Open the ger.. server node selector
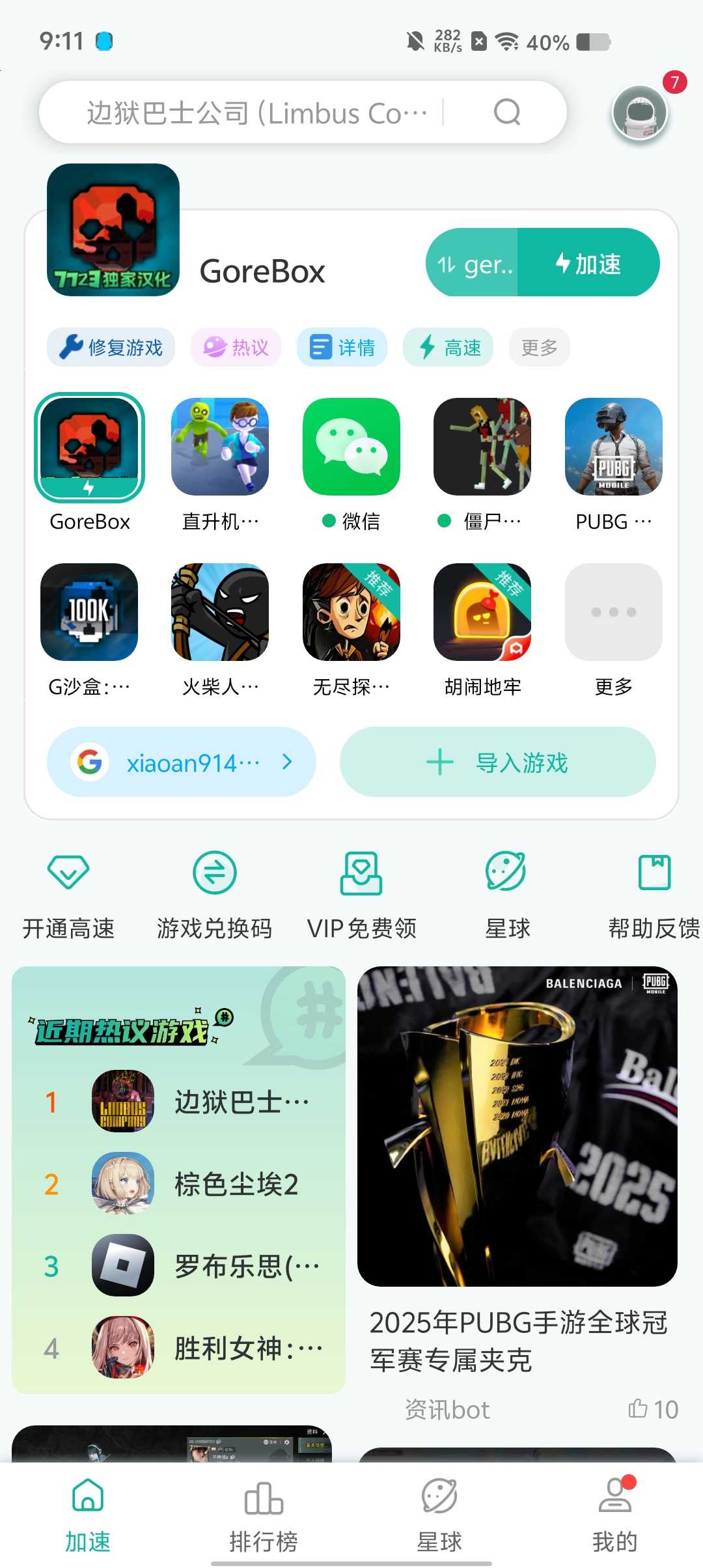703x1568 pixels. (473, 263)
